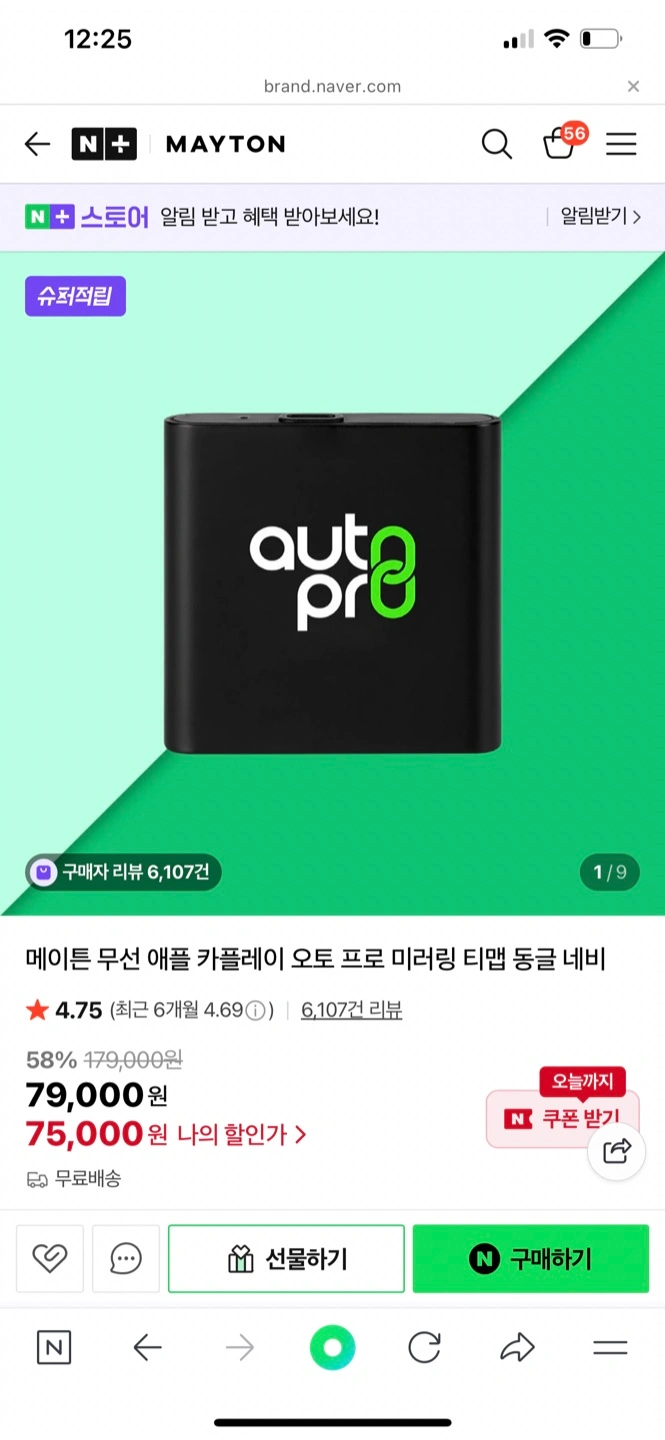Go back using the header arrow
The width and height of the screenshot is (665, 1440).
tap(37, 144)
